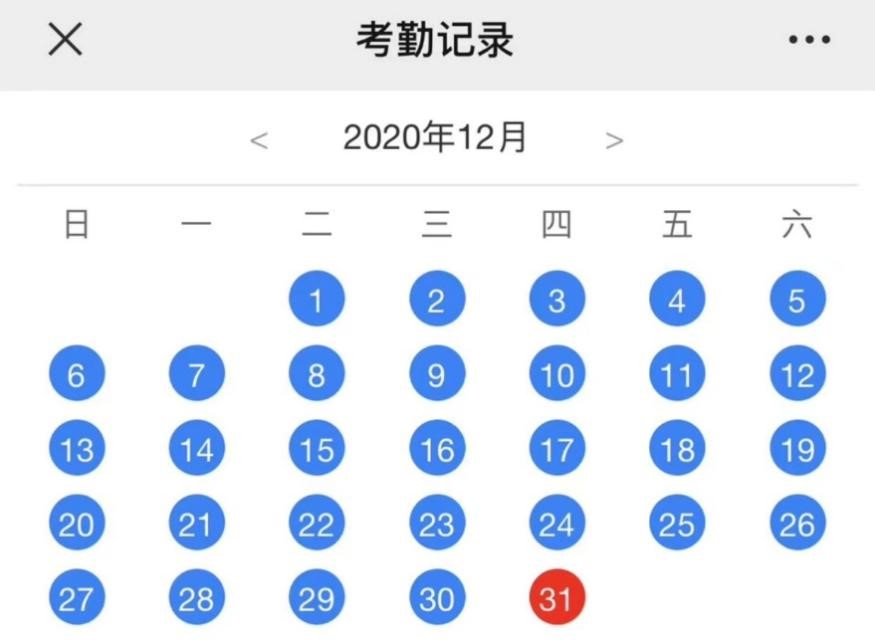The height and width of the screenshot is (644, 875).
Task: Go to the previous month
Action: (x=259, y=141)
